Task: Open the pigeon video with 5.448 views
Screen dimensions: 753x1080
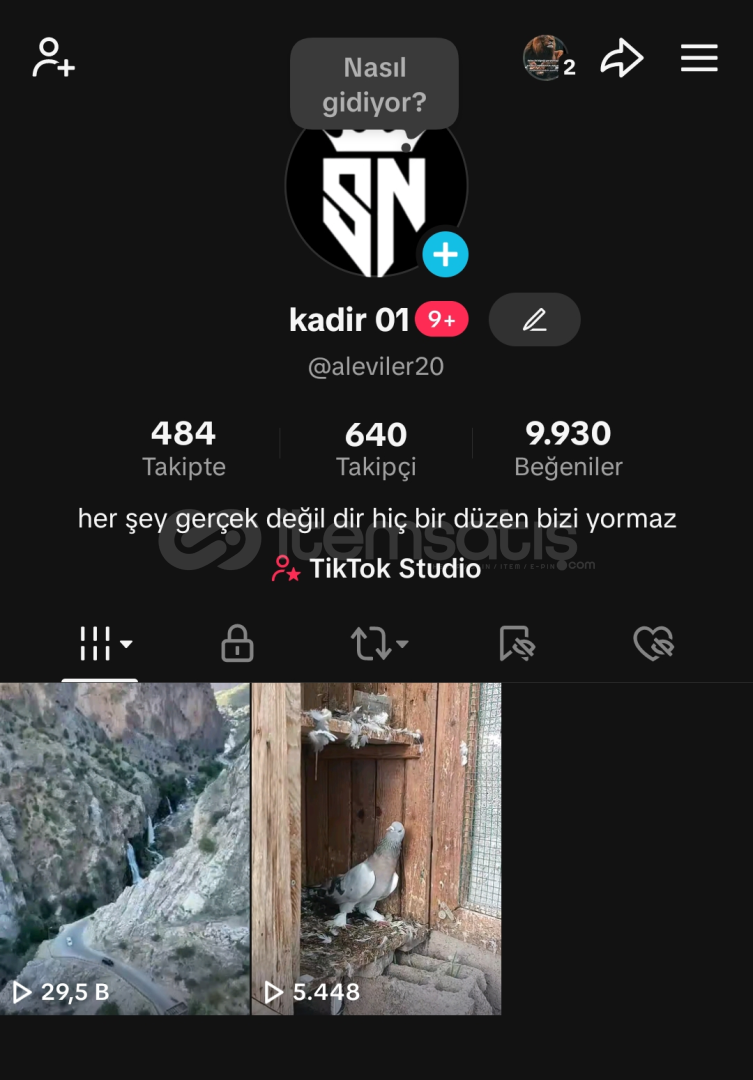Action: (x=376, y=848)
